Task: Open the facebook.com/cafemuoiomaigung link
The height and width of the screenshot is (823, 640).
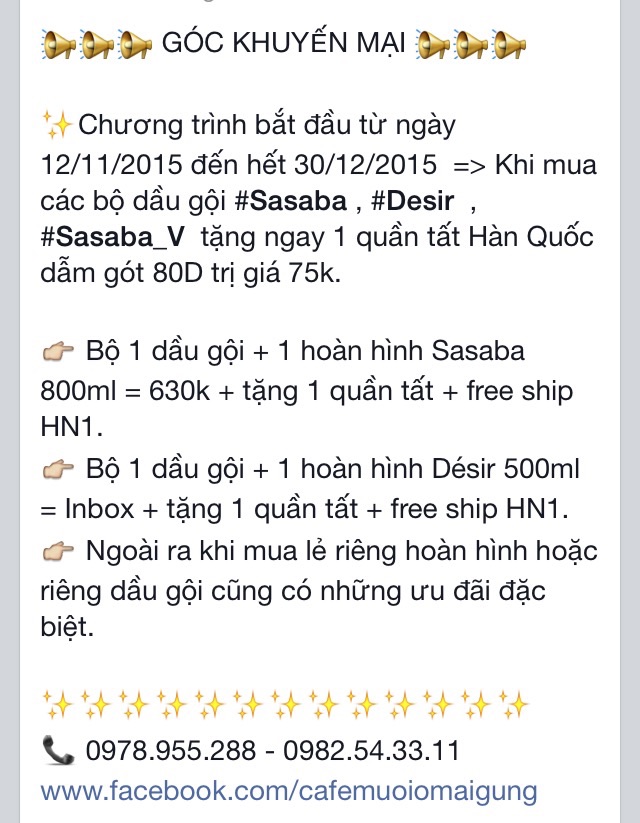Action: click(289, 791)
